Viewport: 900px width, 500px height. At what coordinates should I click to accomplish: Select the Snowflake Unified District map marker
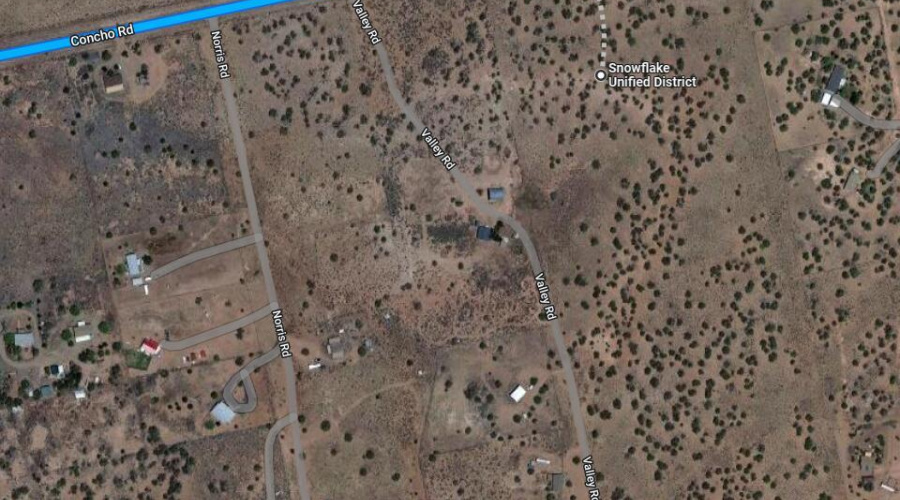point(601,74)
